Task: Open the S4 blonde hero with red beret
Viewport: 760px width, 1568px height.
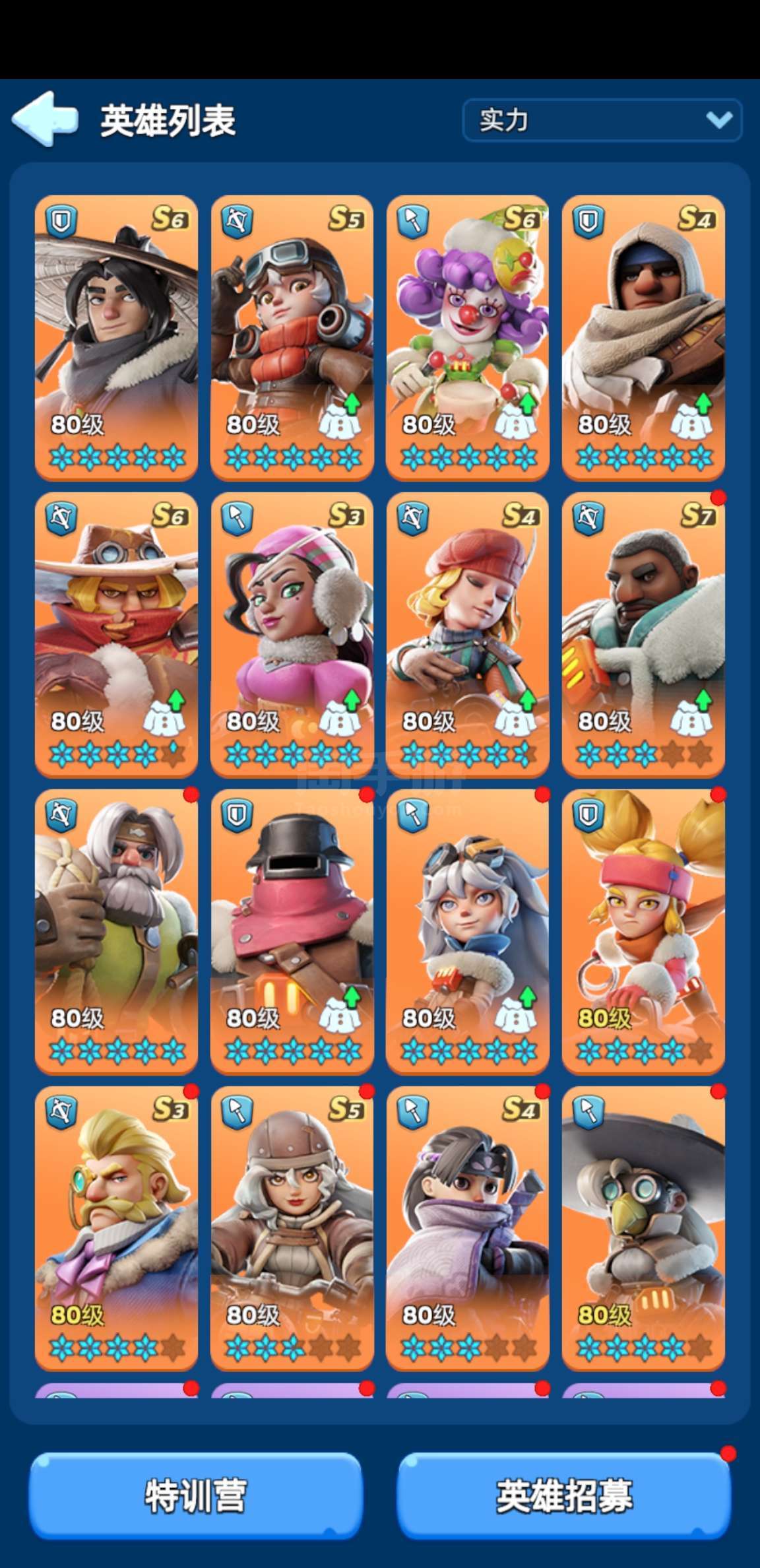Action: [x=467, y=634]
